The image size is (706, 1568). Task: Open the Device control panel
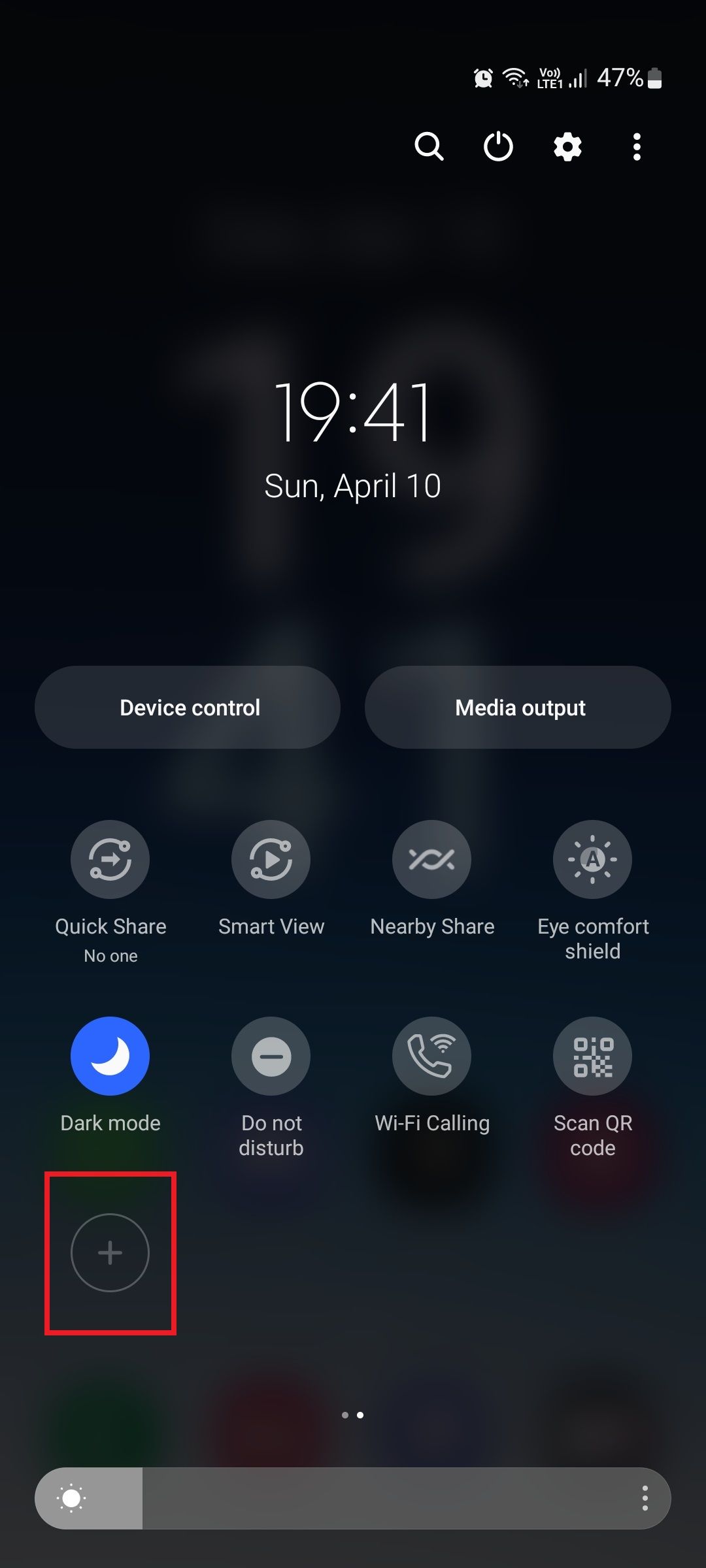pos(188,707)
